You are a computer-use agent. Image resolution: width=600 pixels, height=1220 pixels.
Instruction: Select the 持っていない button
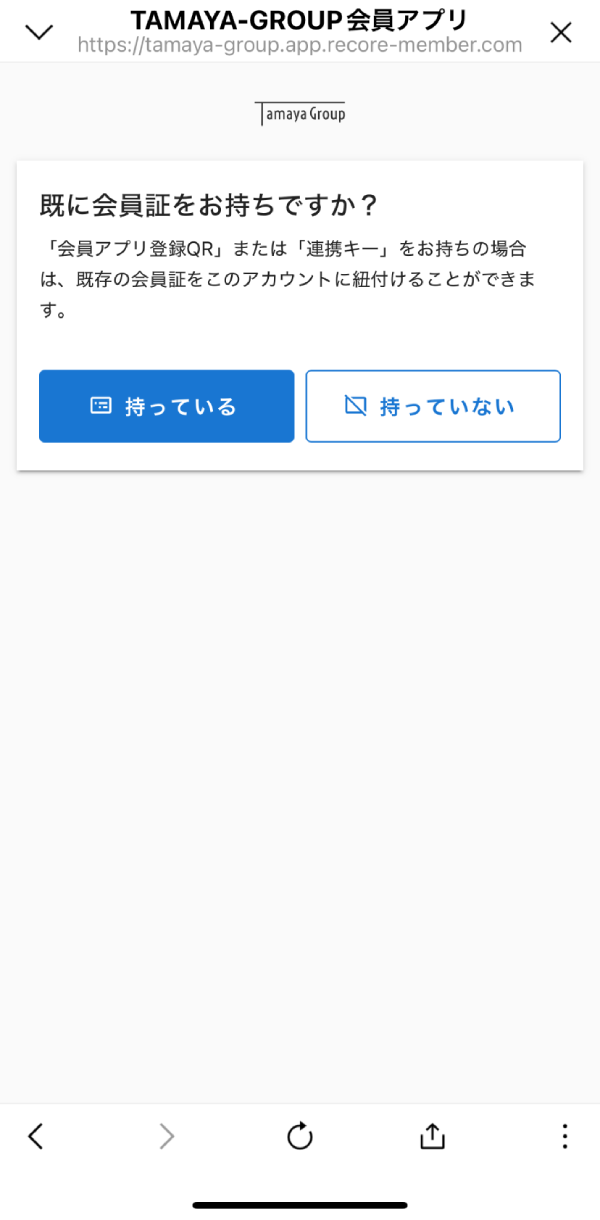tap(432, 406)
